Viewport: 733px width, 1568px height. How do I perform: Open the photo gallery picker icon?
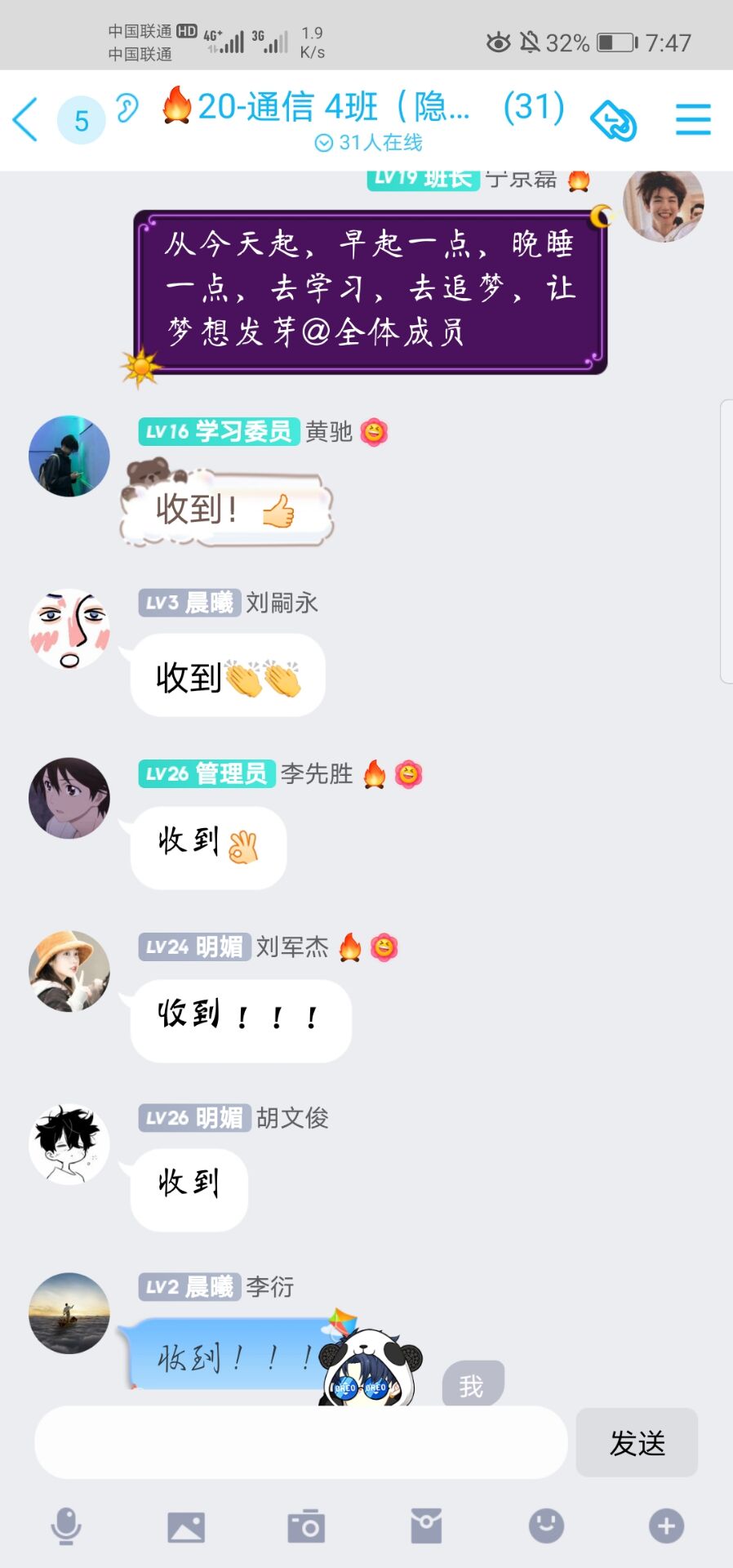coord(185,1526)
